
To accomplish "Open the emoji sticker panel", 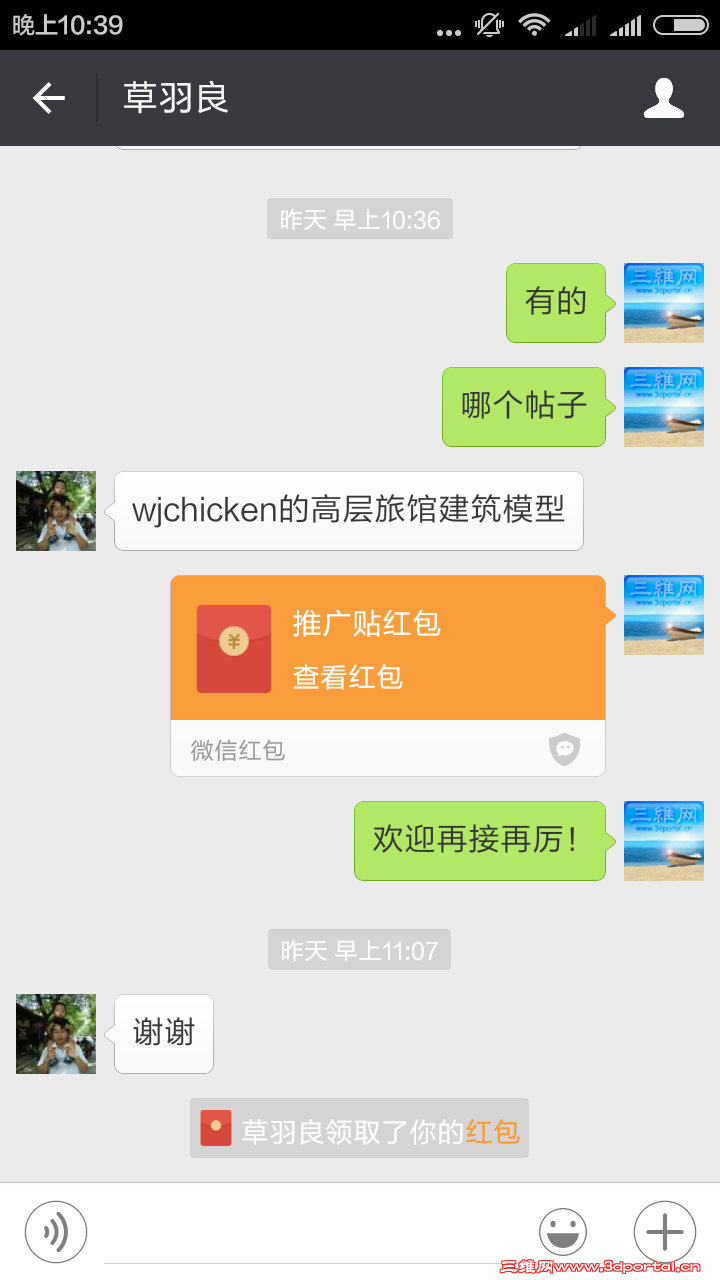I will click(x=563, y=1232).
